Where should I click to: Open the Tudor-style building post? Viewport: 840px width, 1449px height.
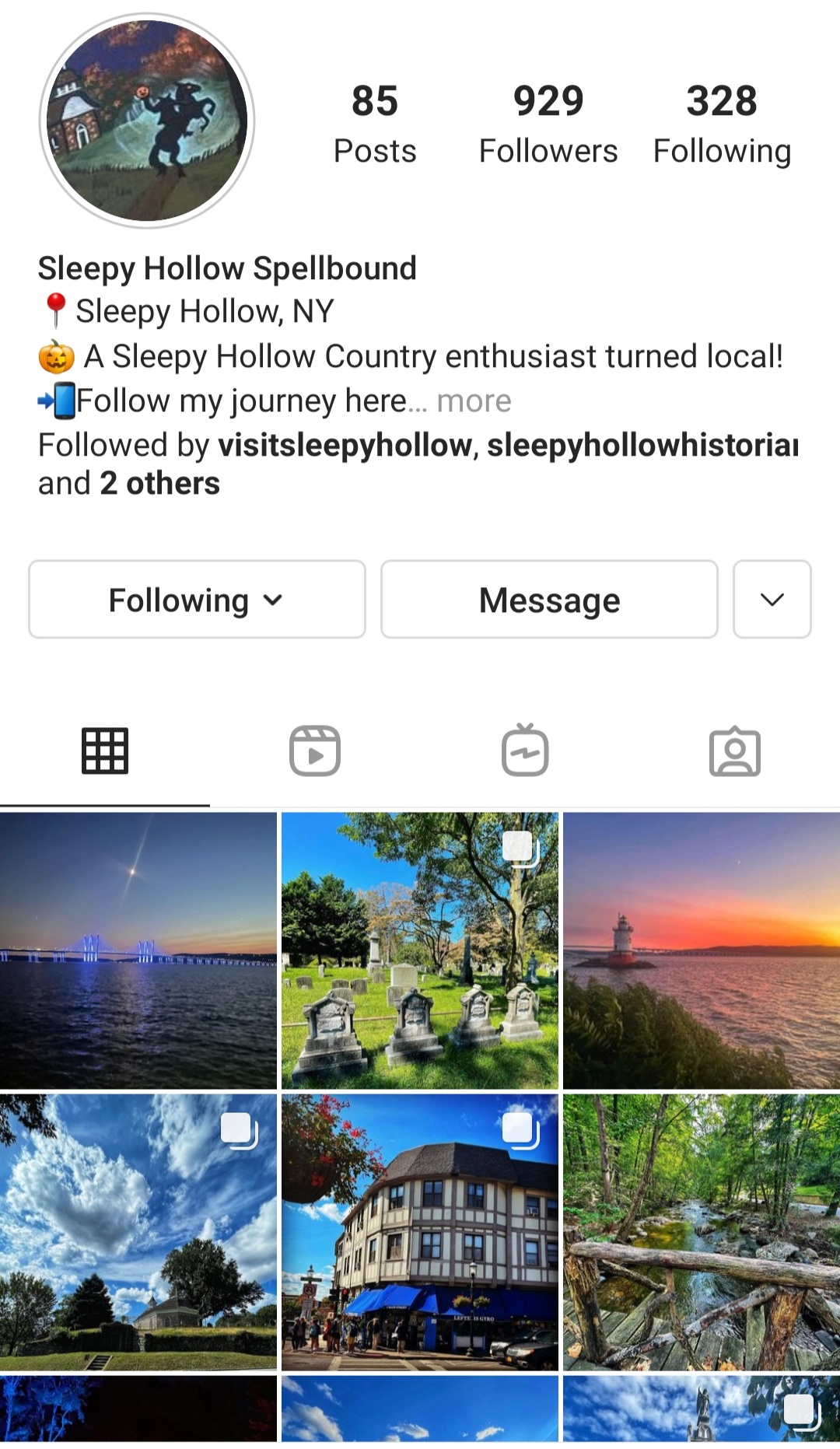420,1232
